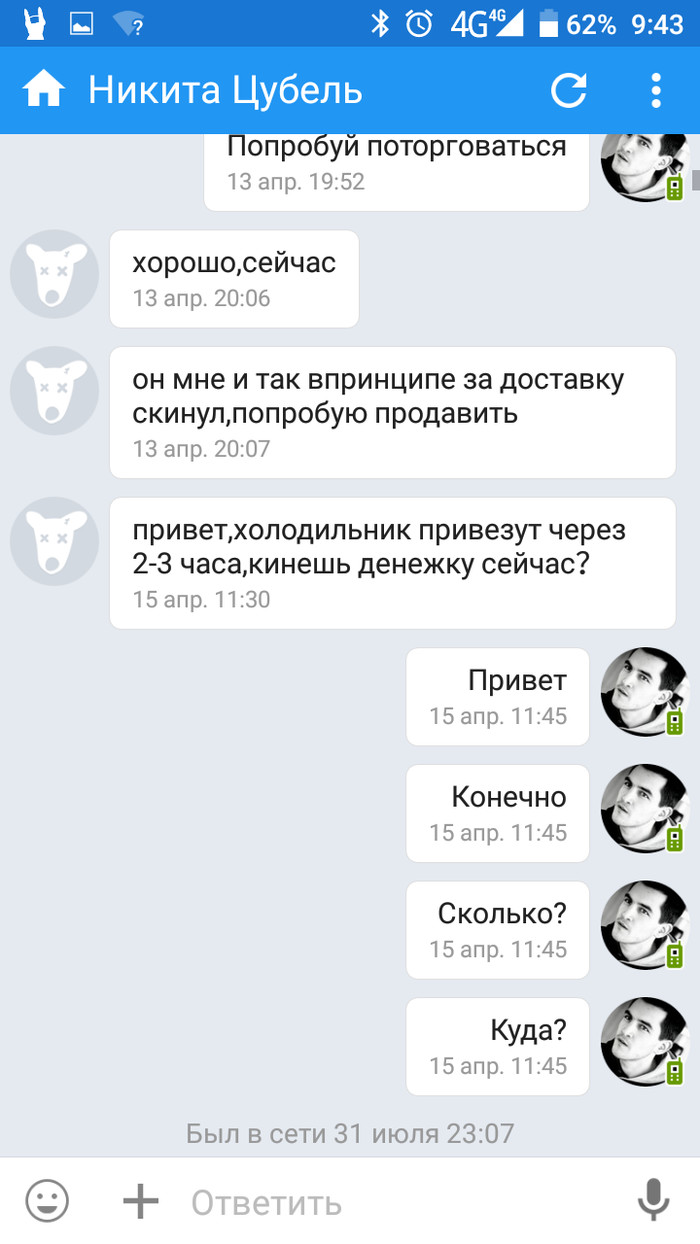The height and width of the screenshot is (1244, 700).
Task: Add an attachment with the plus icon
Action: point(140,1200)
